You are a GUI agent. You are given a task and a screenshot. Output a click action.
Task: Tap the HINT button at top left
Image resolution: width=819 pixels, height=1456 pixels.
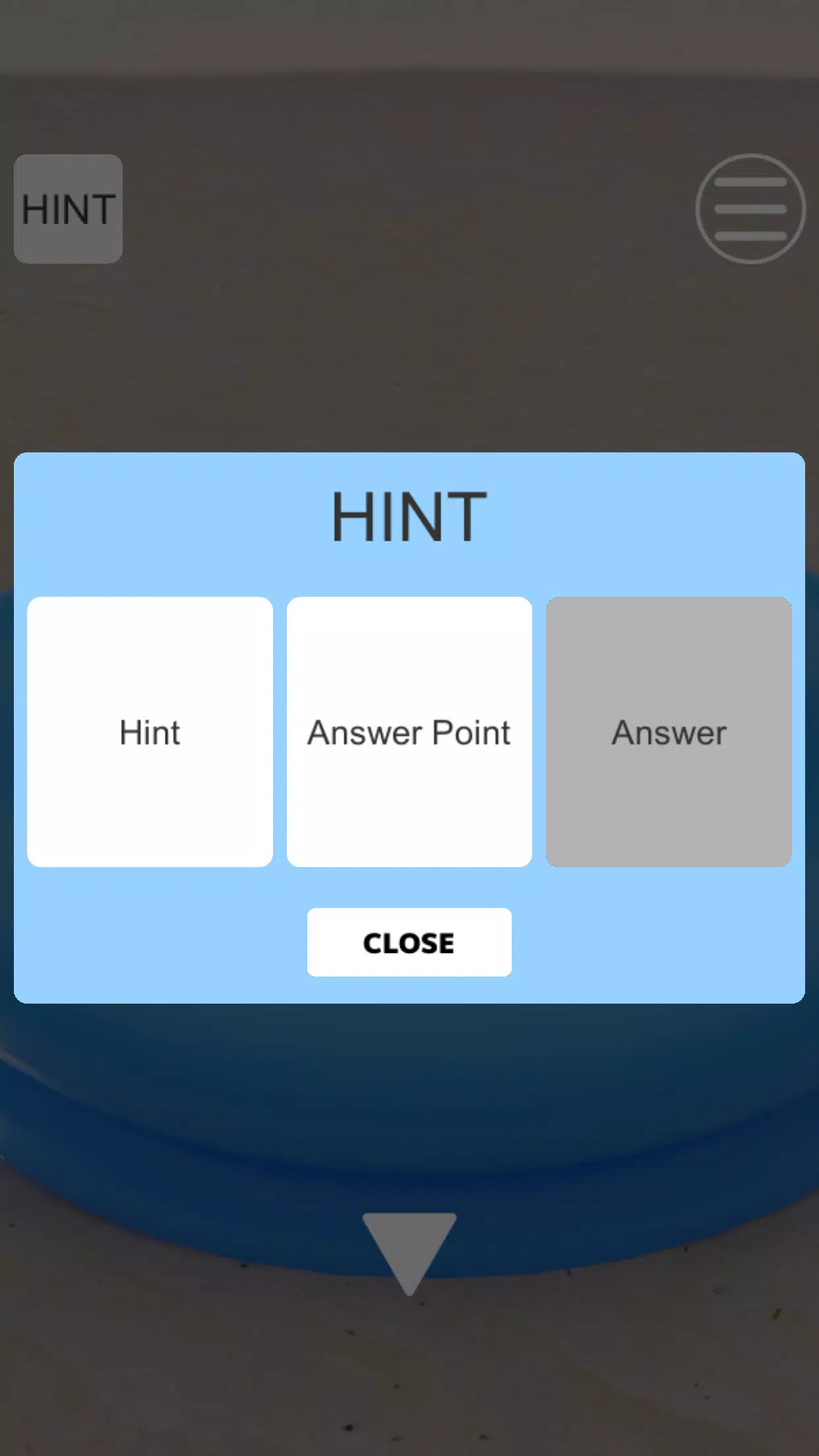69,209
